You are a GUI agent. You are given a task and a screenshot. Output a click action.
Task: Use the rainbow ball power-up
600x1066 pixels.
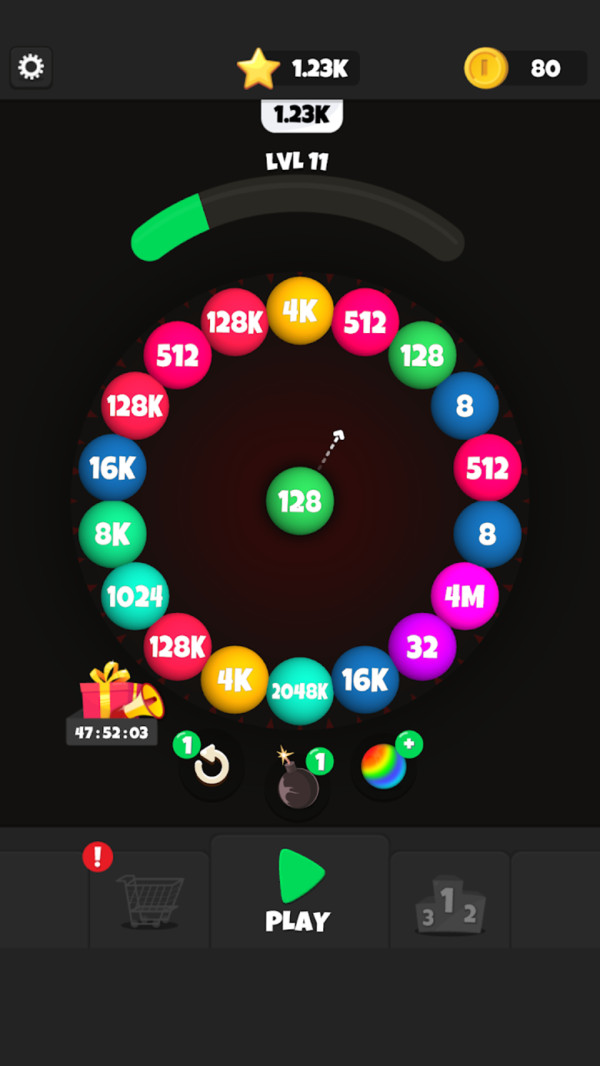click(384, 767)
